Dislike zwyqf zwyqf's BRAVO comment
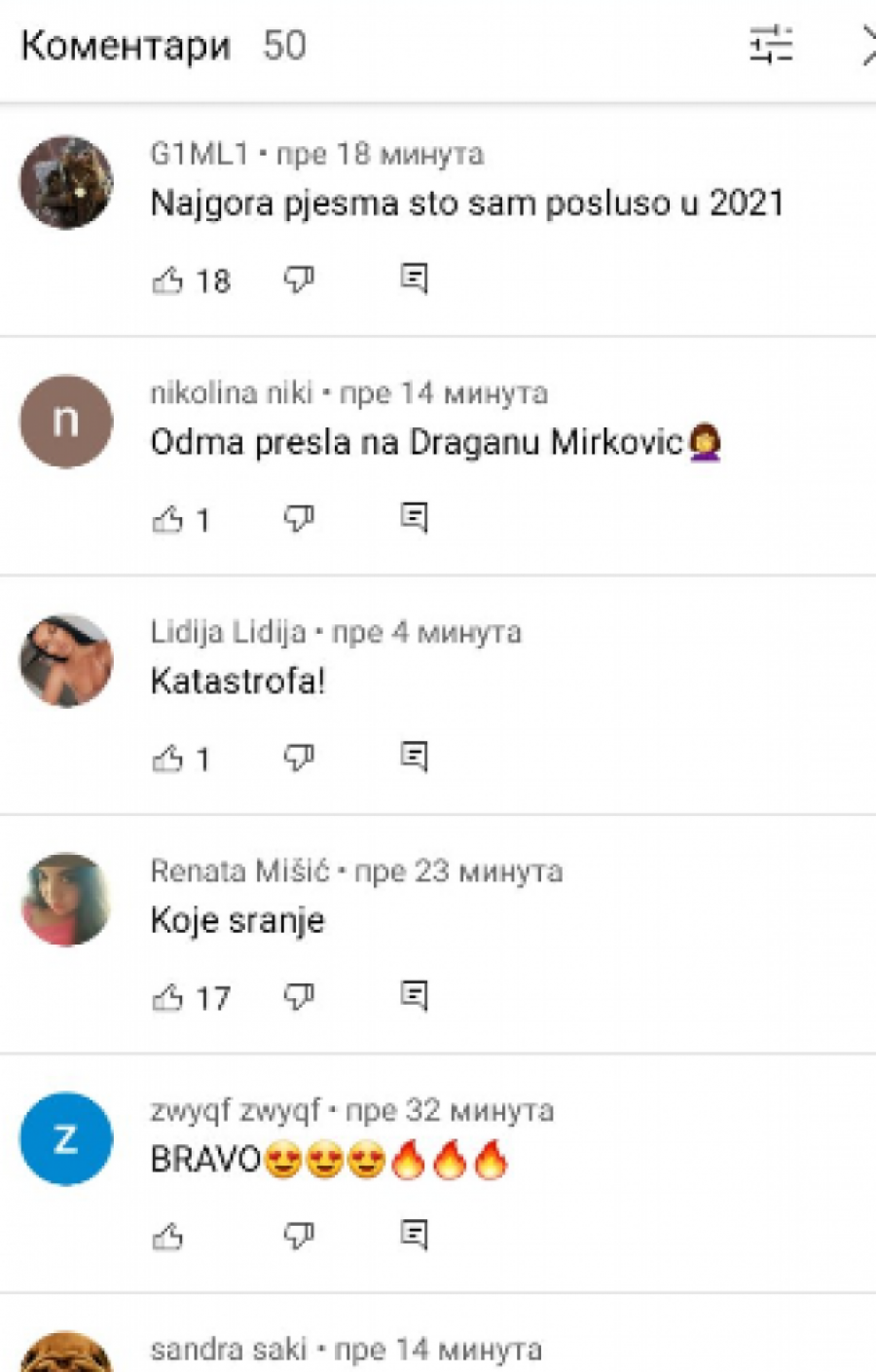 [x=298, y=1237]
